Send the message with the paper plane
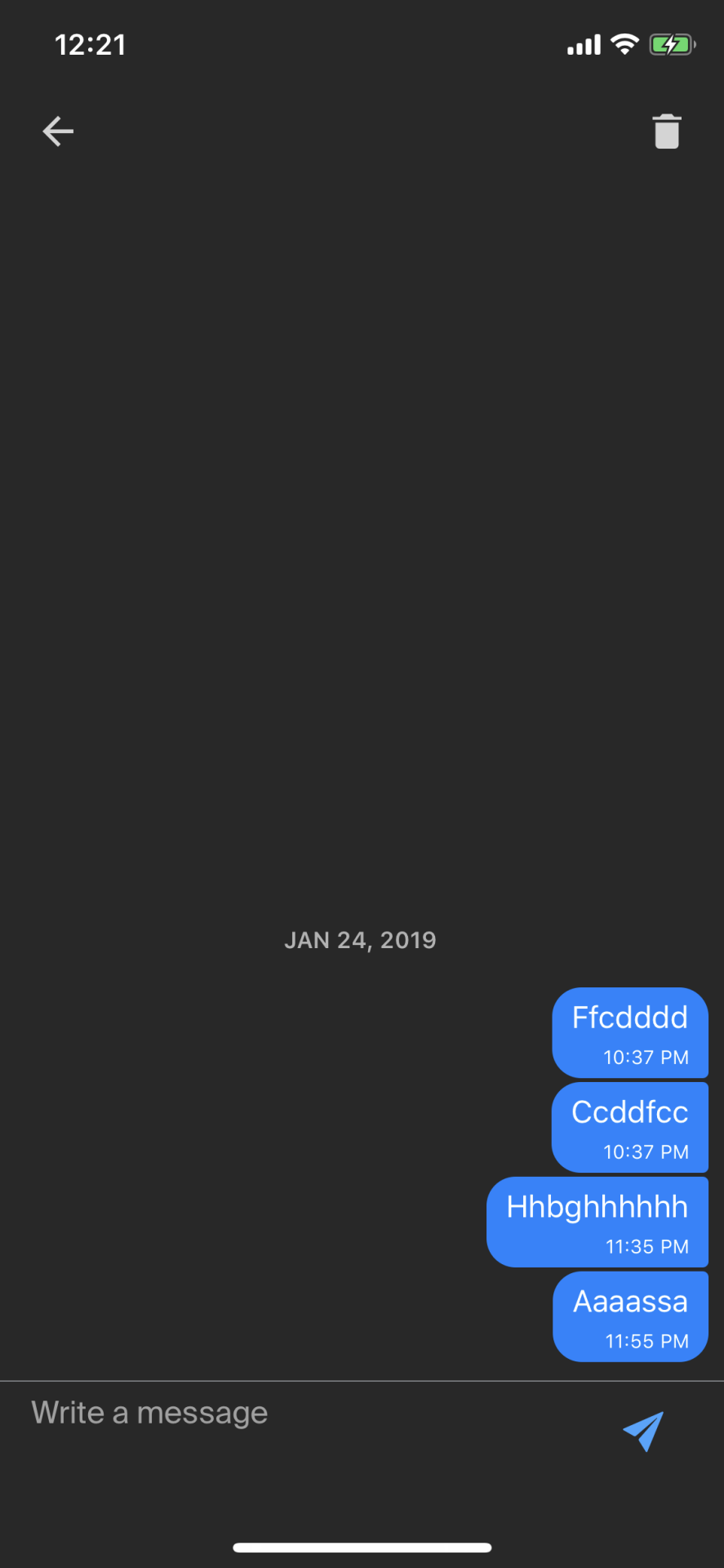This screenshot has height=1568, width=724. point(643,1431)
